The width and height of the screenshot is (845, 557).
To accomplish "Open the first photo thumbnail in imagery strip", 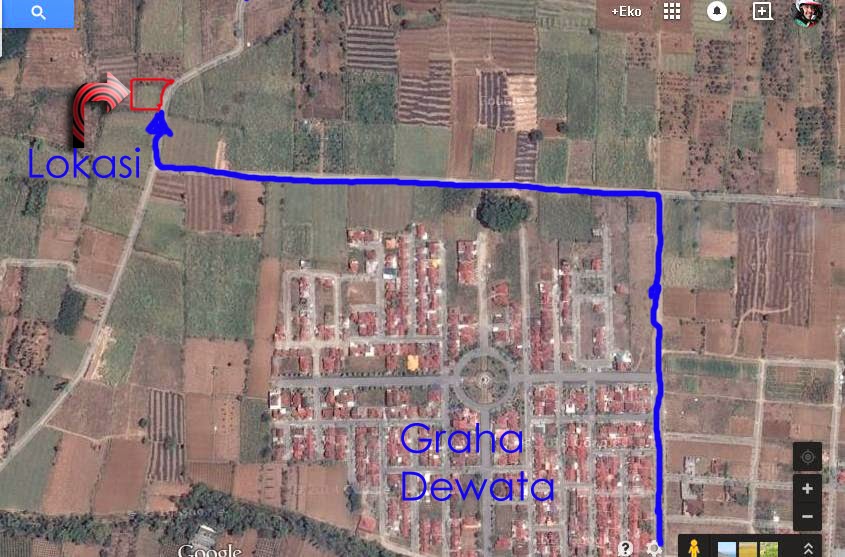I will click(727, 549).
